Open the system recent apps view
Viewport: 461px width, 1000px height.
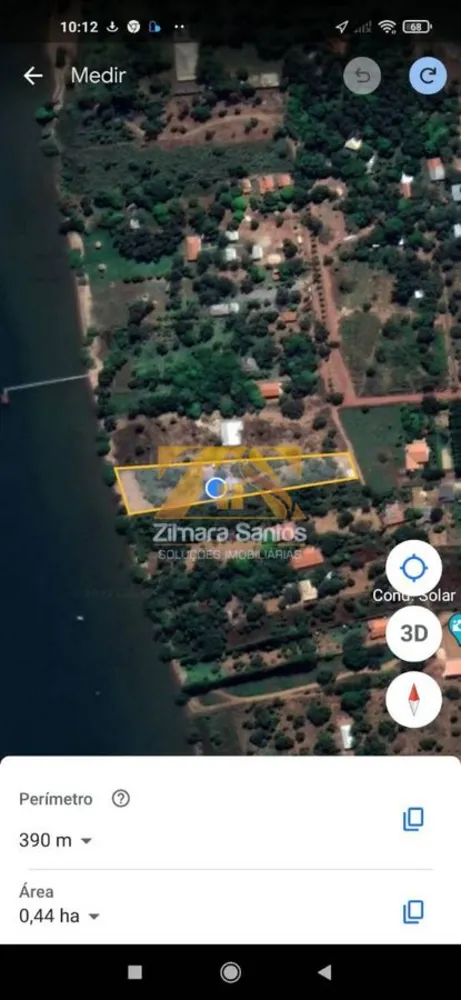pyautogui.click(x=135, y=972)
